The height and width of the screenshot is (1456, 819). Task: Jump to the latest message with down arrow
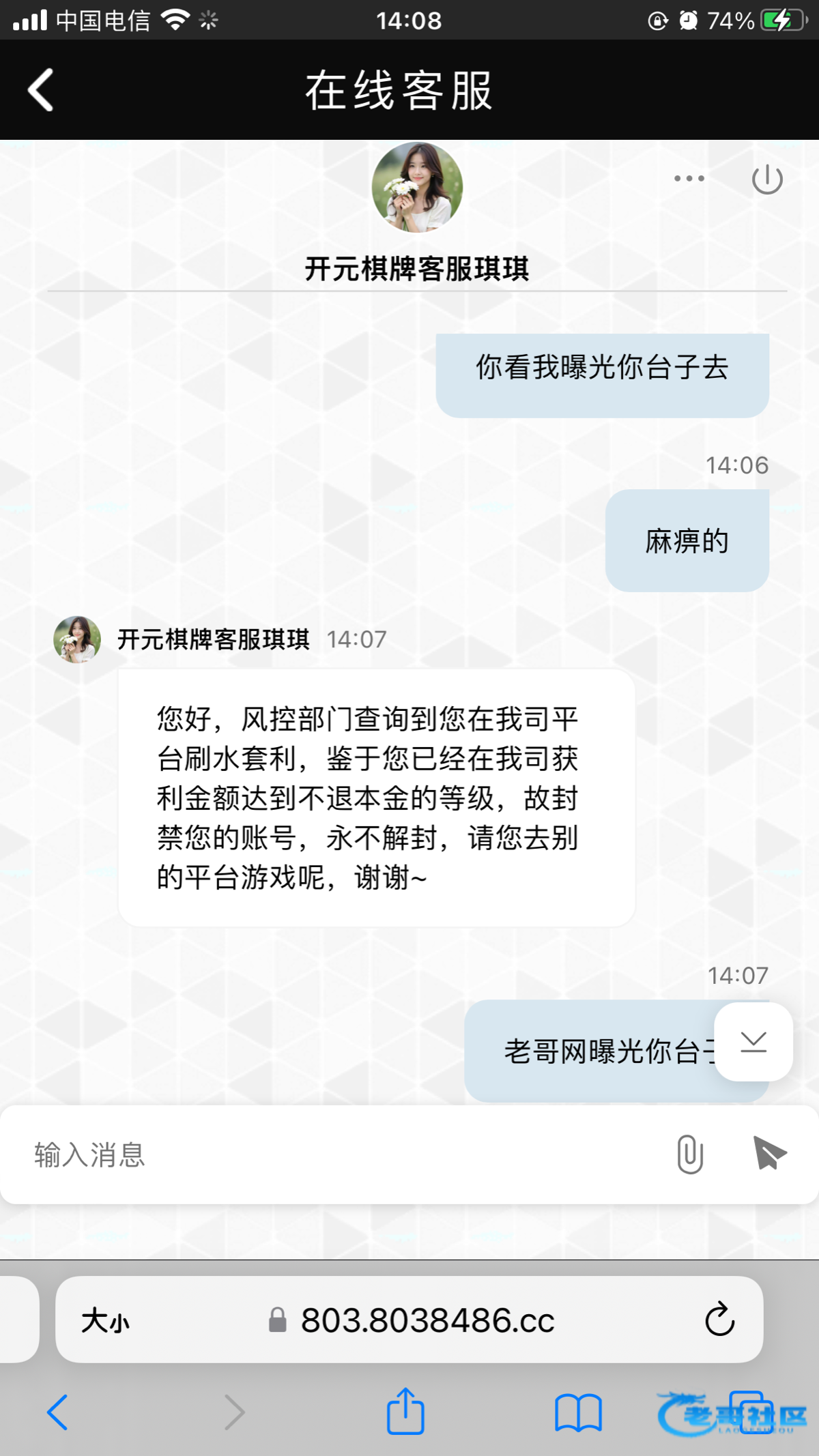pos(753,1042)
